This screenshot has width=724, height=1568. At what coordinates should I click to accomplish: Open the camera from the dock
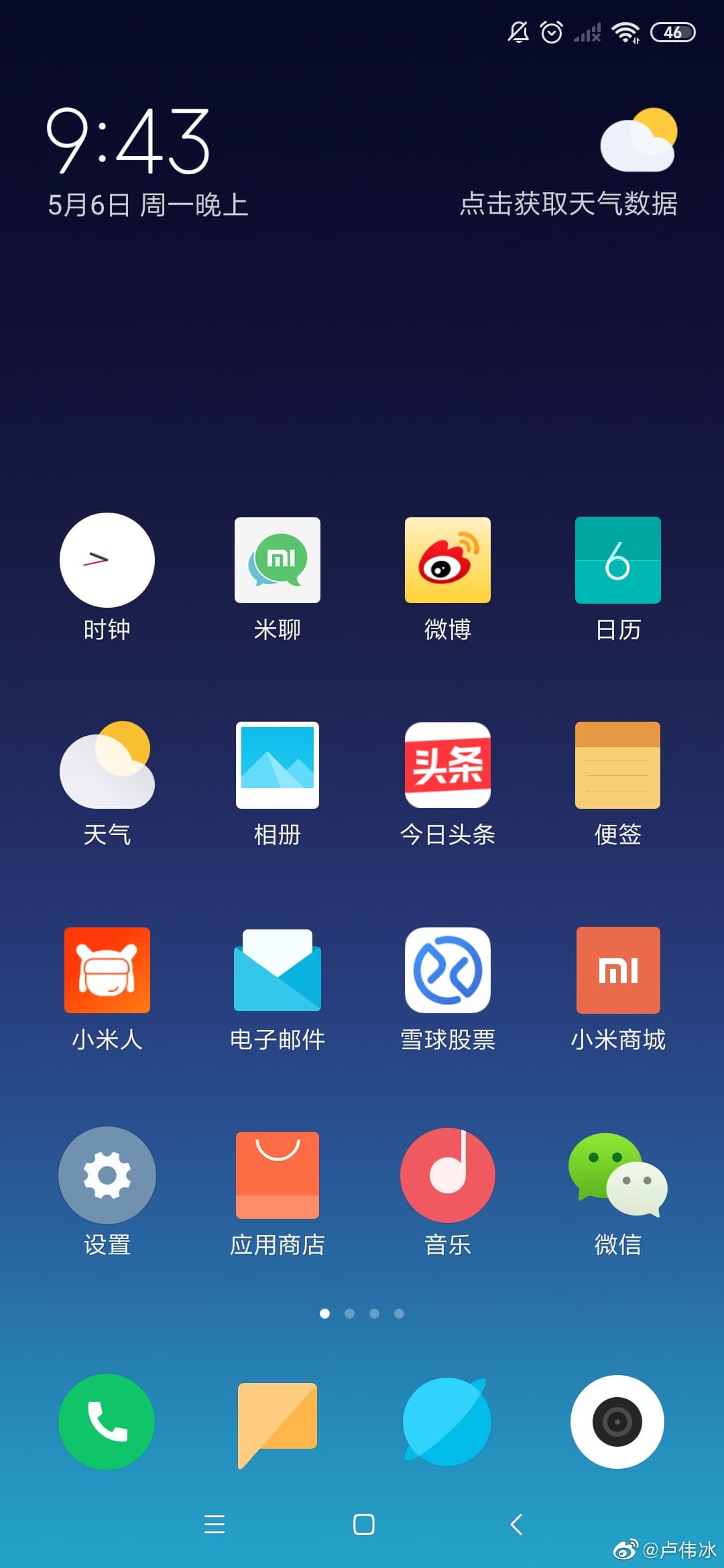617,1422
